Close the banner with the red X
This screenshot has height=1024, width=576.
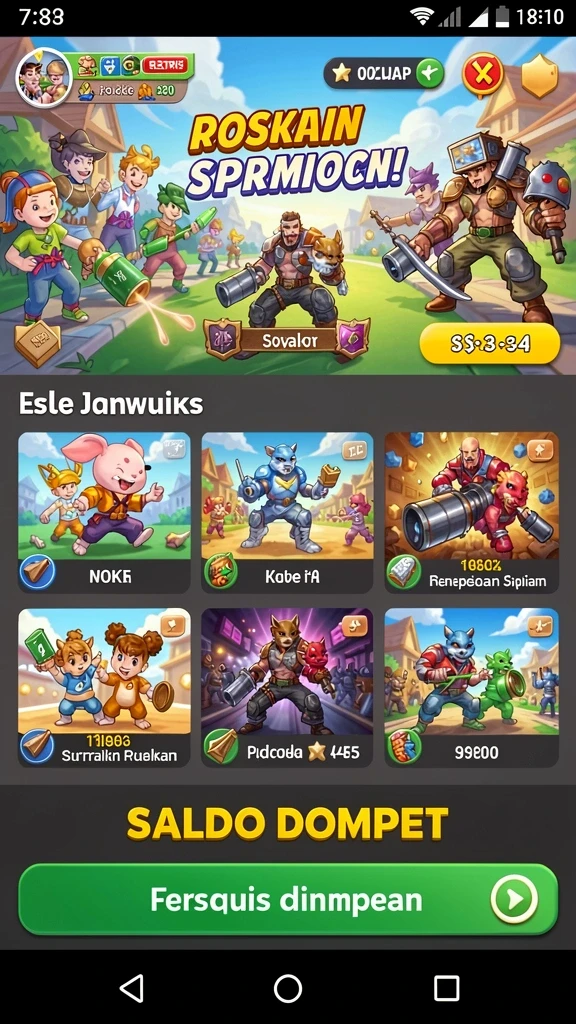483,74
